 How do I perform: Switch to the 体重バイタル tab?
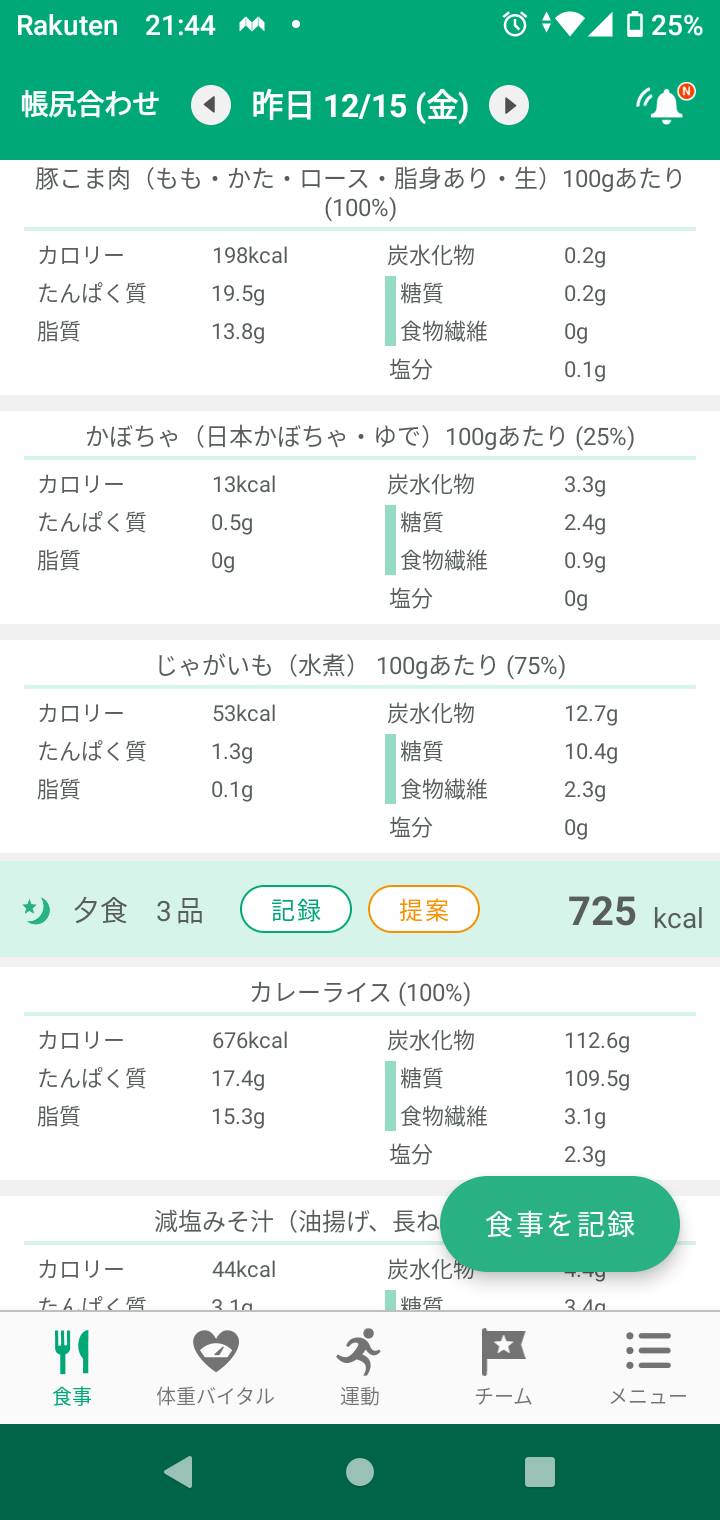[x=215, y=1367]
